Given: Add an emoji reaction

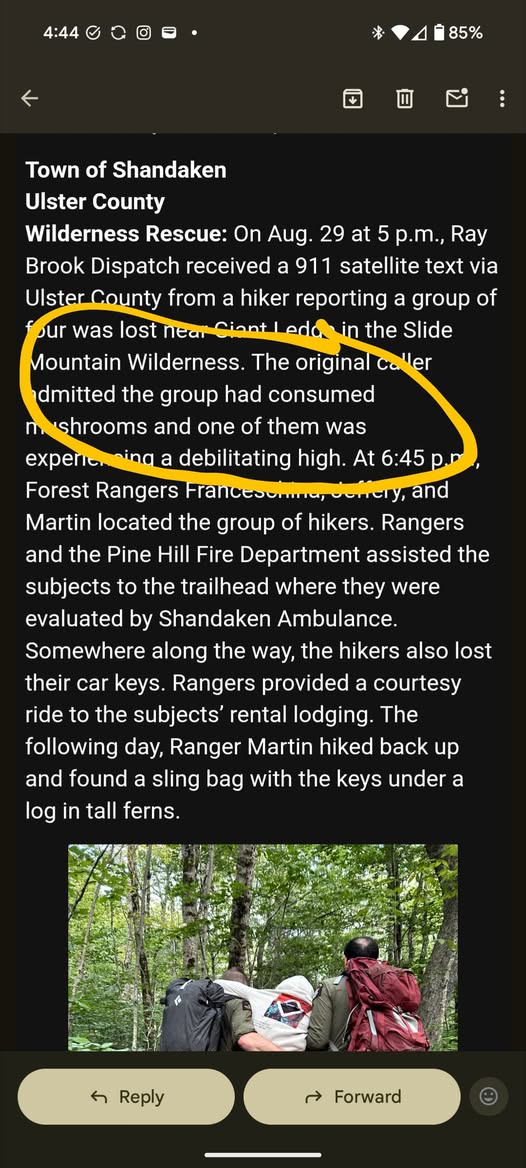Looking at the screenshot, I should 489,1096.
